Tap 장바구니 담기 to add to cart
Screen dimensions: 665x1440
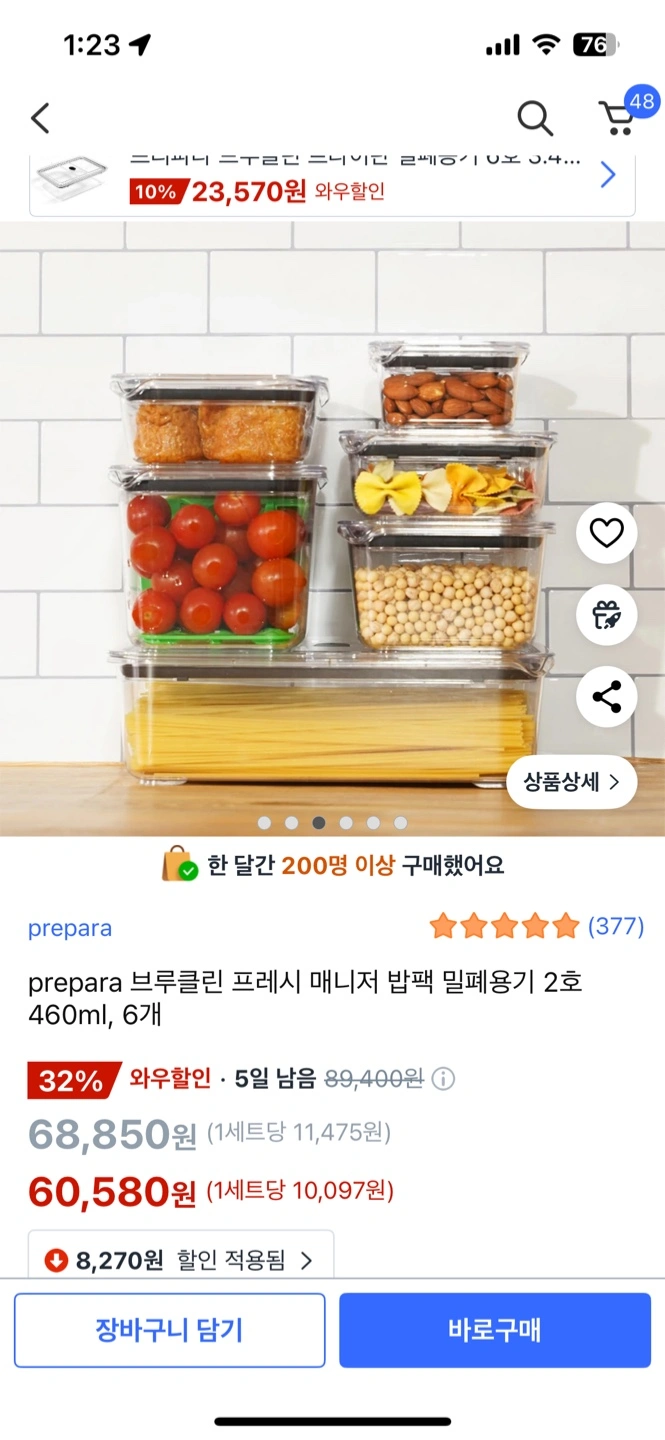pyautogui.click(x=169, y=1330)
